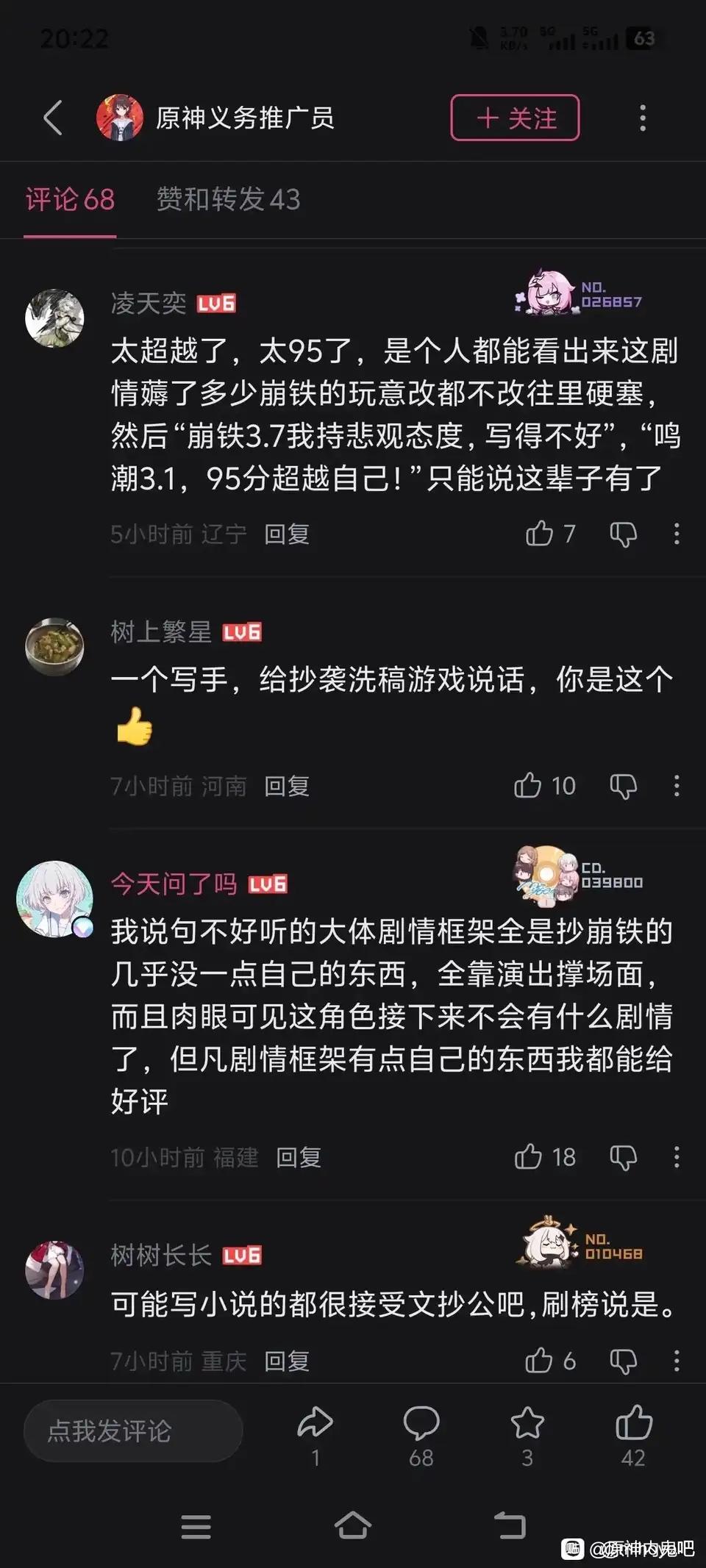The height and width of the screenshot is (1568, 706).
Task: Like 凌天奕's comment
Action: click(x=540, y=534)
